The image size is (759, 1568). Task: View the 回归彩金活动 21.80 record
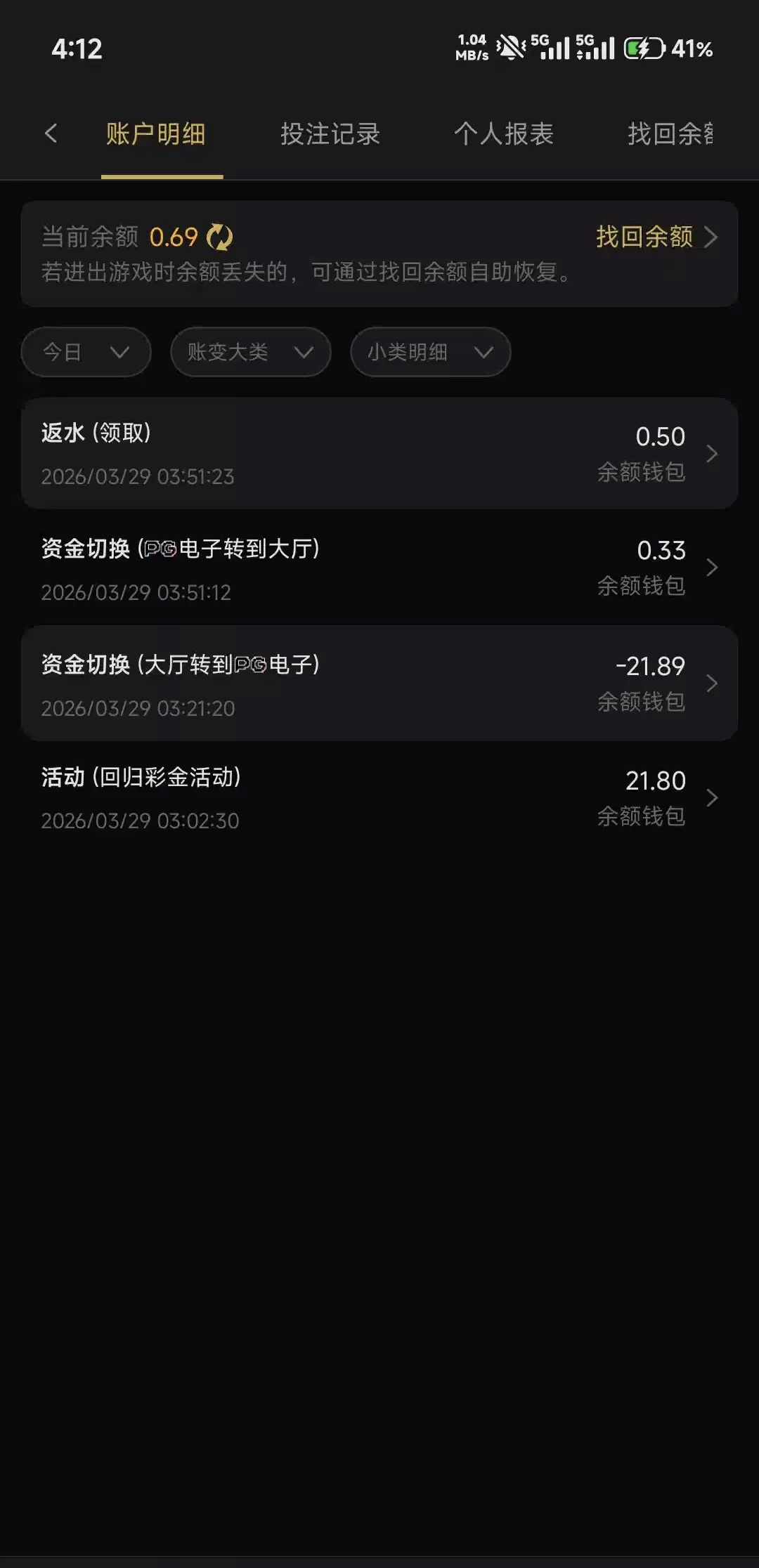coord(379,798)
